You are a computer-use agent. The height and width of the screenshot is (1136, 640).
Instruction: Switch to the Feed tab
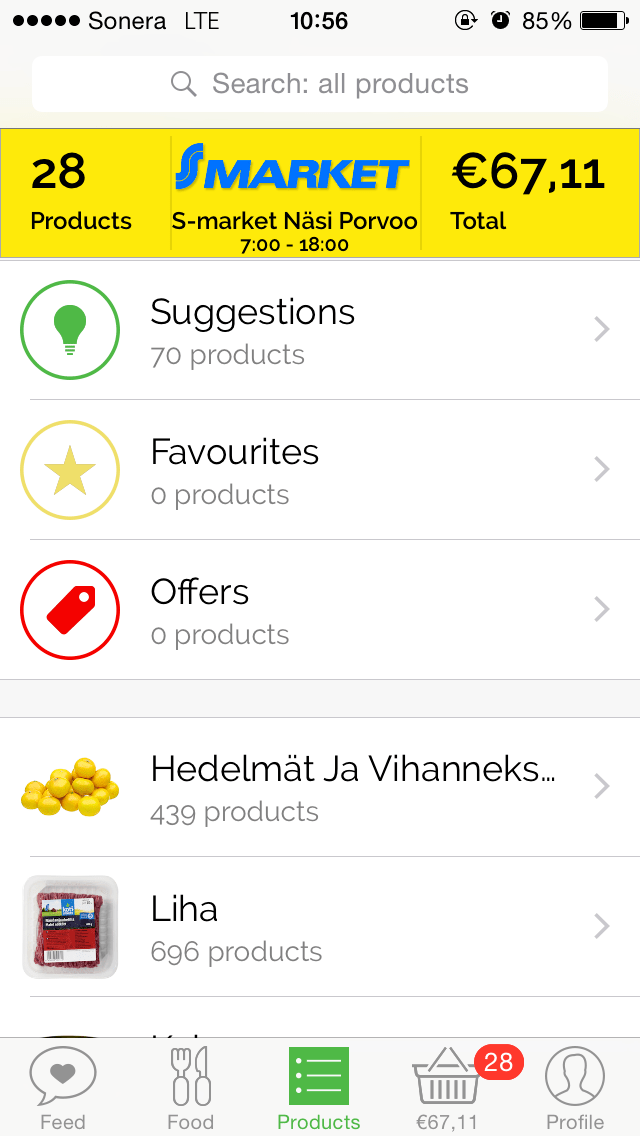coord(63,1088)
